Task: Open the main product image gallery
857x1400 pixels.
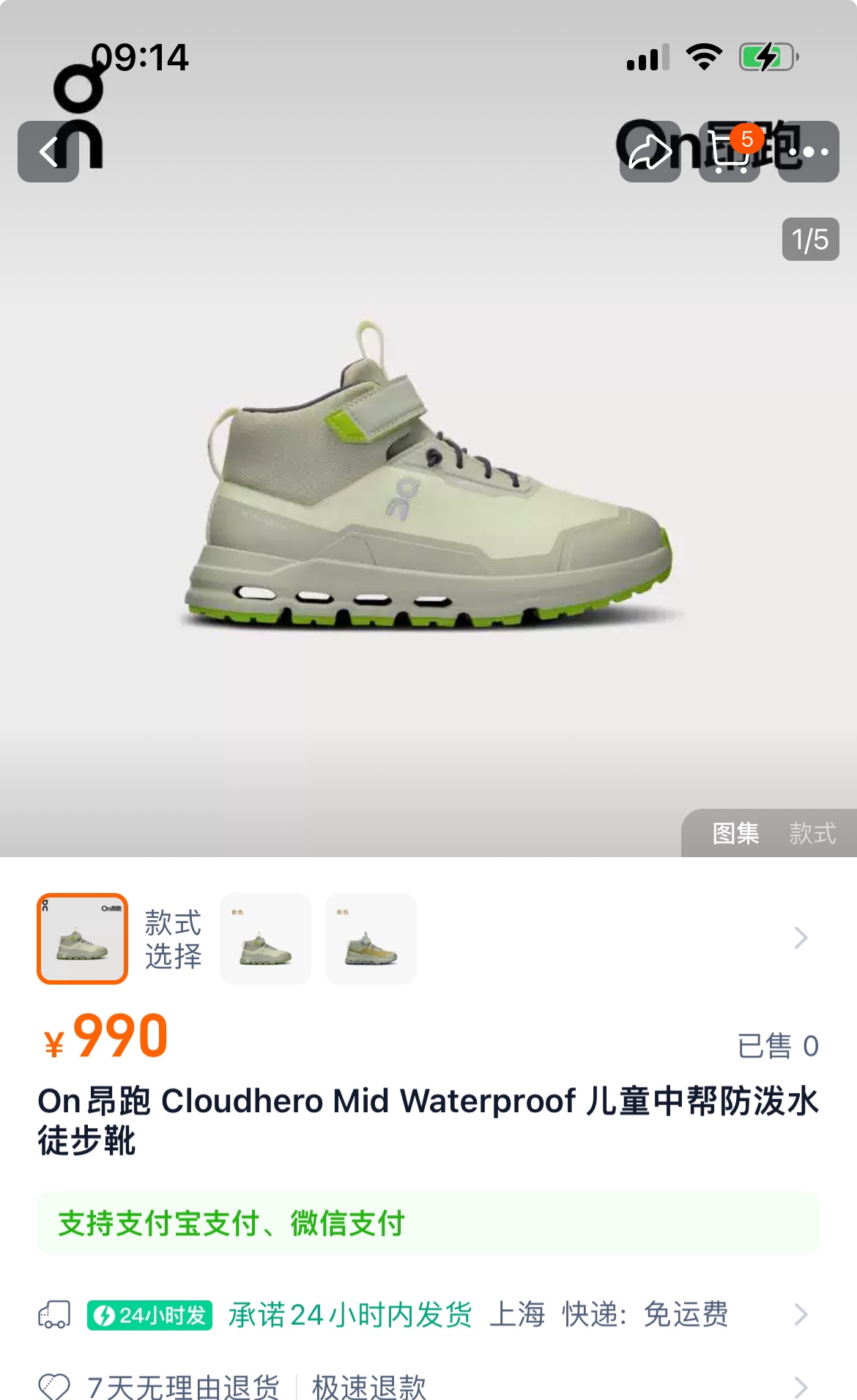Action: [428, 476]
